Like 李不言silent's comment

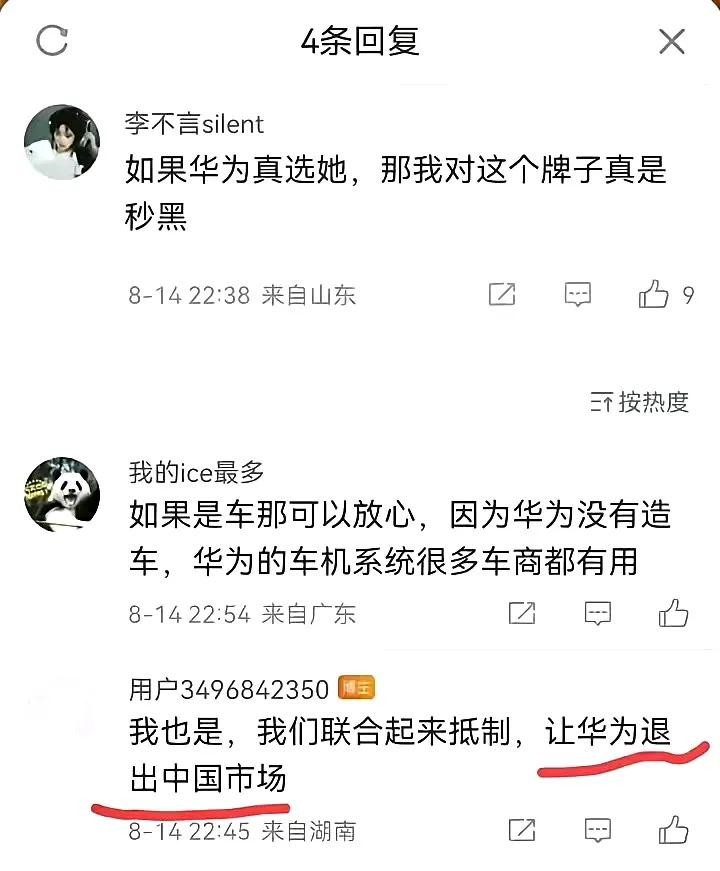[x=655, y=294]
